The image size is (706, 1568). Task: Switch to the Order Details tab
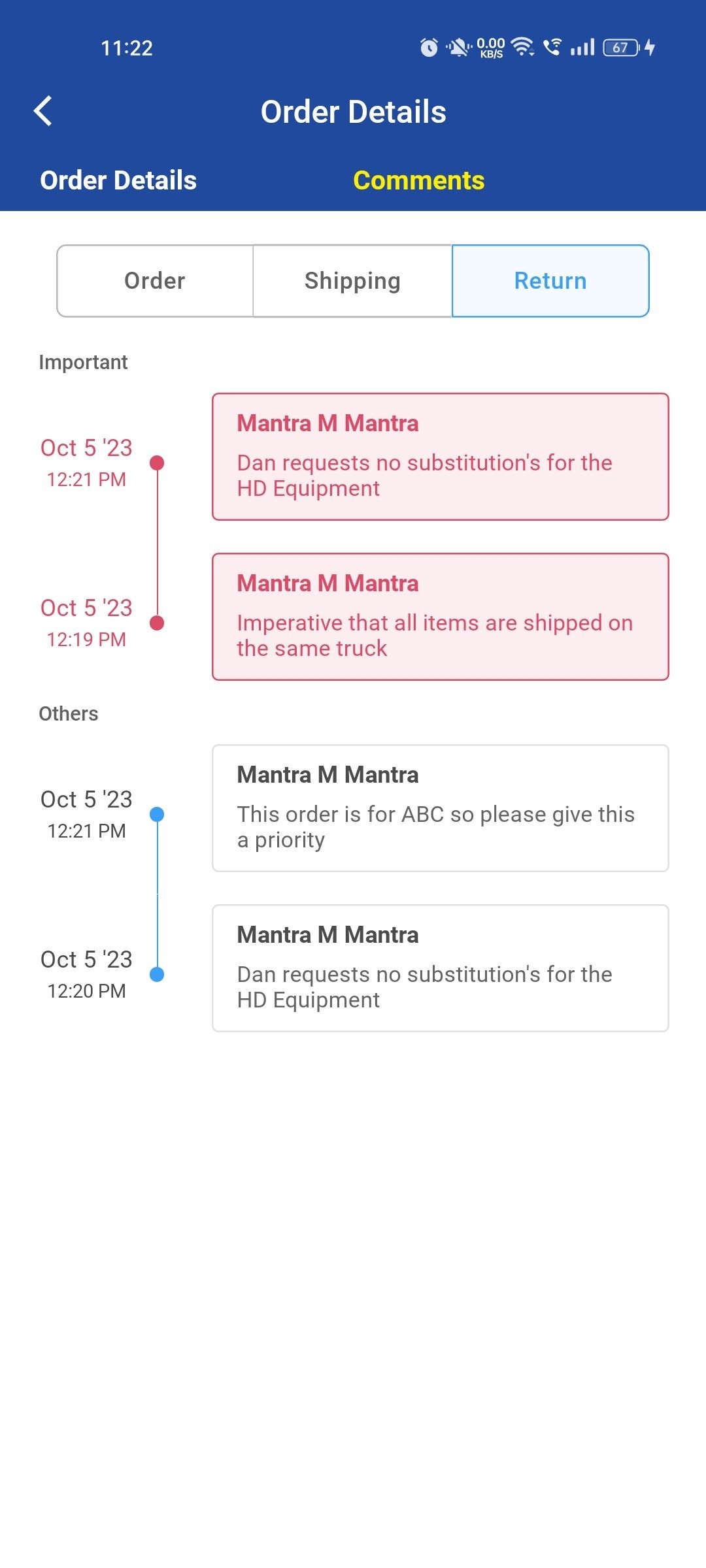[118, 180]
